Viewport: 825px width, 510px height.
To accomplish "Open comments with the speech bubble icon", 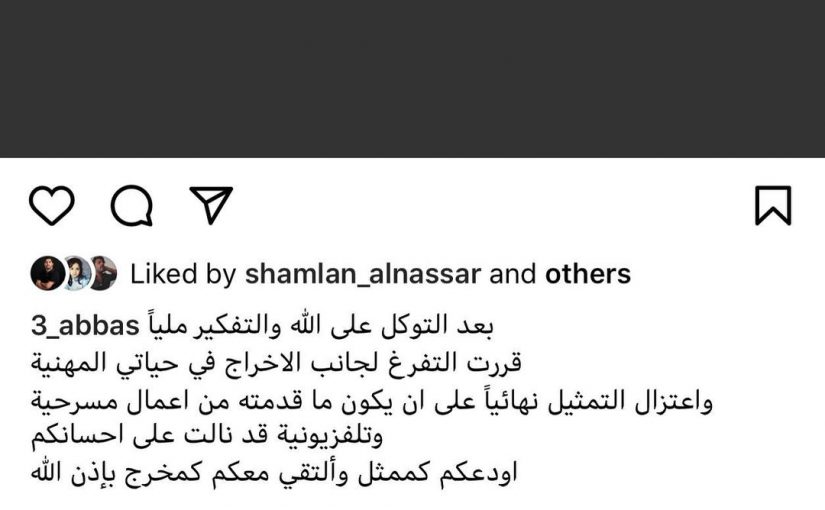I will click(131, 207).
